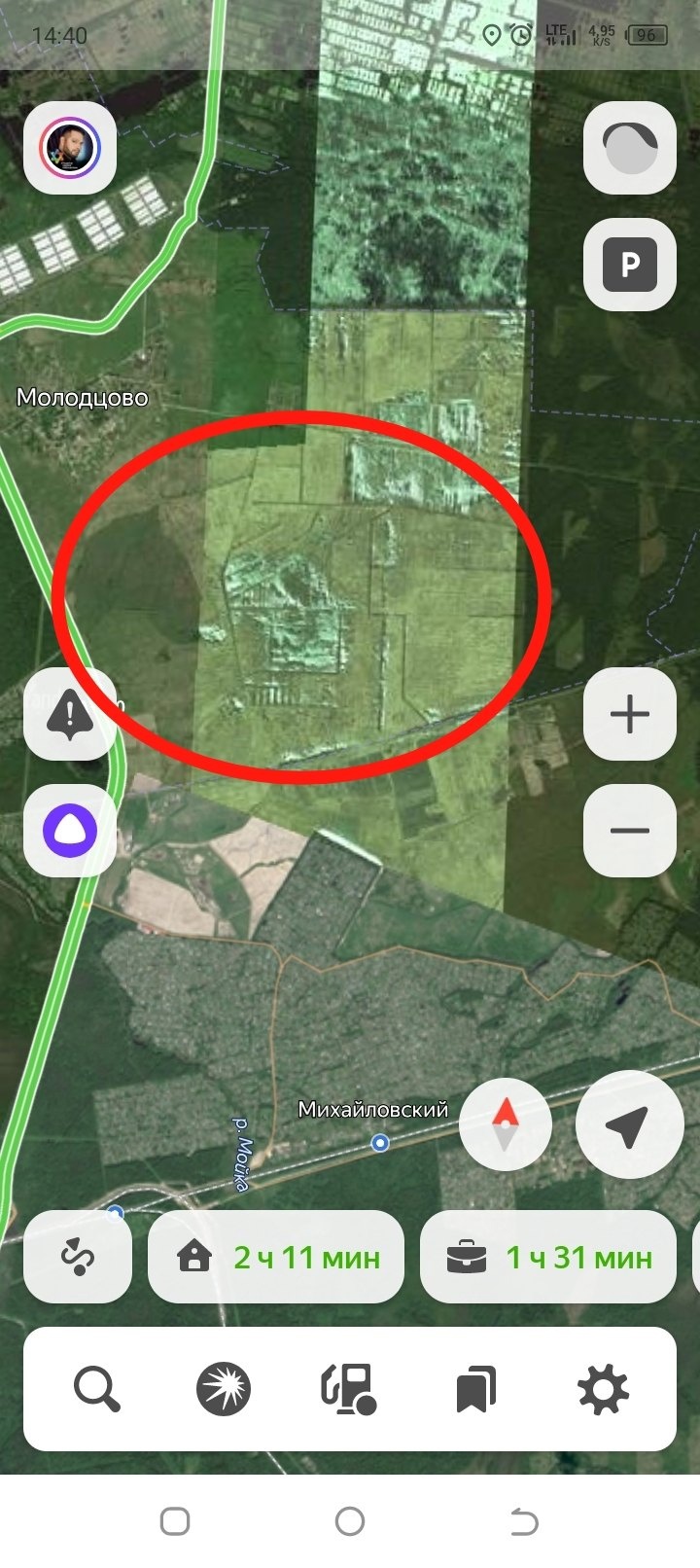Screen dimensions: 700x1568
Task: Go back using the system back button
Action: [x=524, y=1521]
